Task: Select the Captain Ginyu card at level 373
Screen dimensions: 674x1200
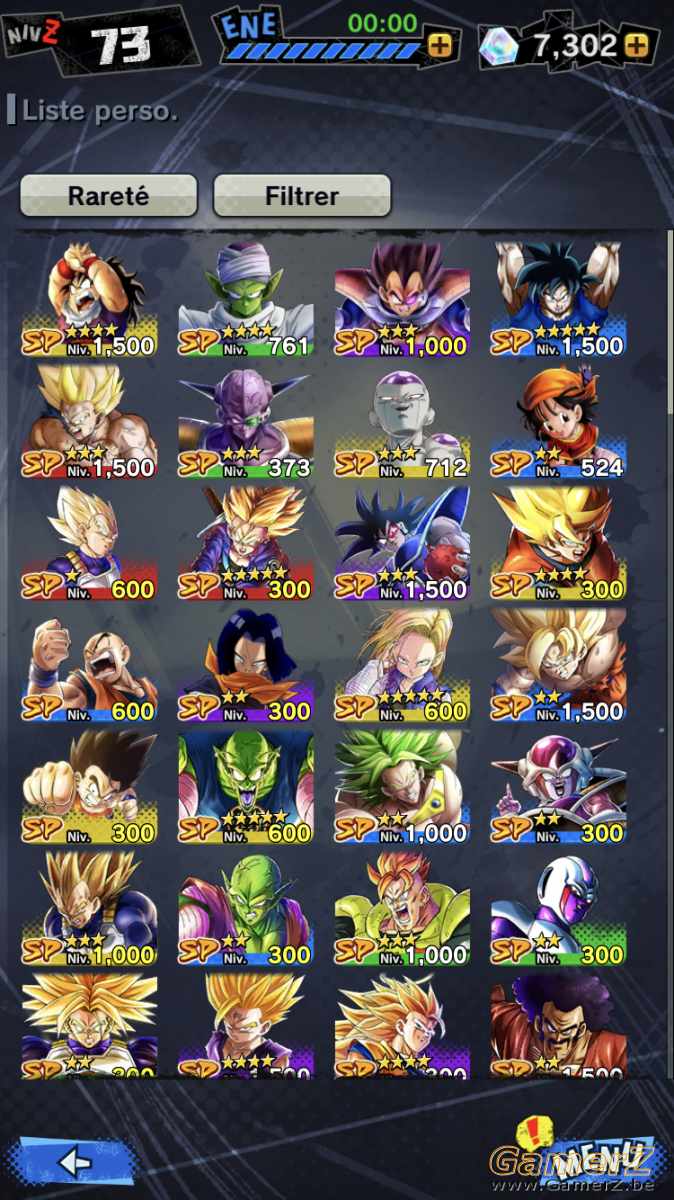Action: (246, 421)
